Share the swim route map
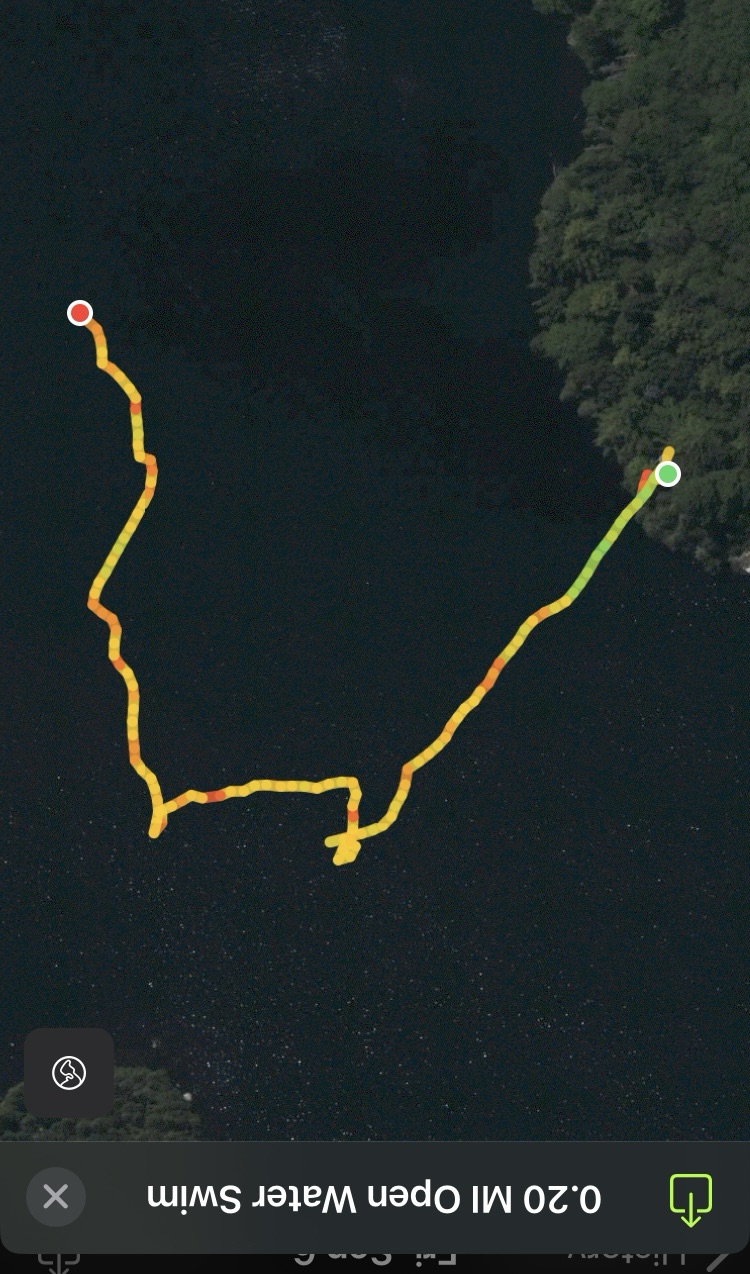Screen dimensions: 750x1274 coord(690,1198)
